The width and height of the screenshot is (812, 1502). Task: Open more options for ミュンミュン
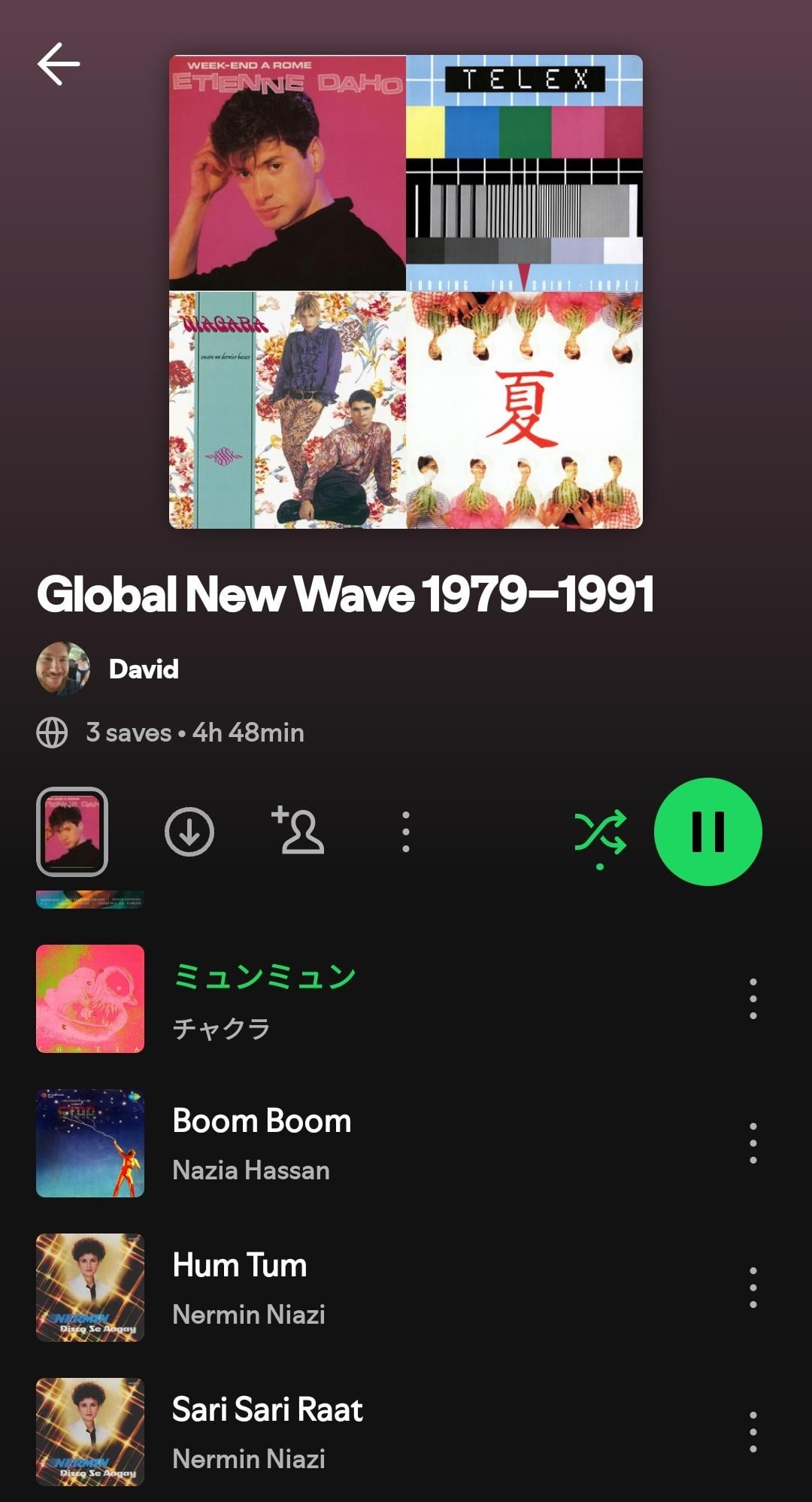click(753, 999)
